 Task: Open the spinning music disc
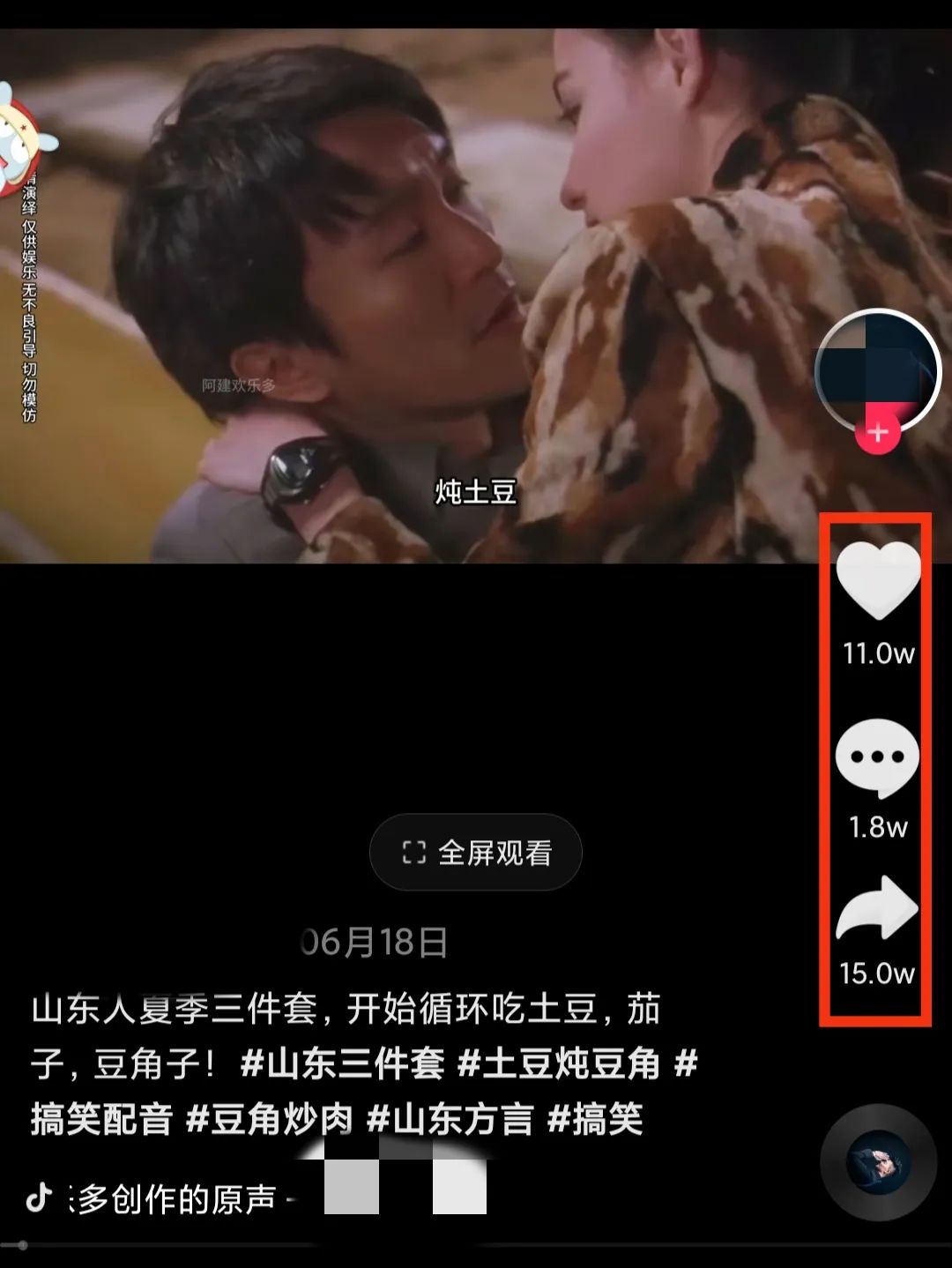[x=878, y=1163]
